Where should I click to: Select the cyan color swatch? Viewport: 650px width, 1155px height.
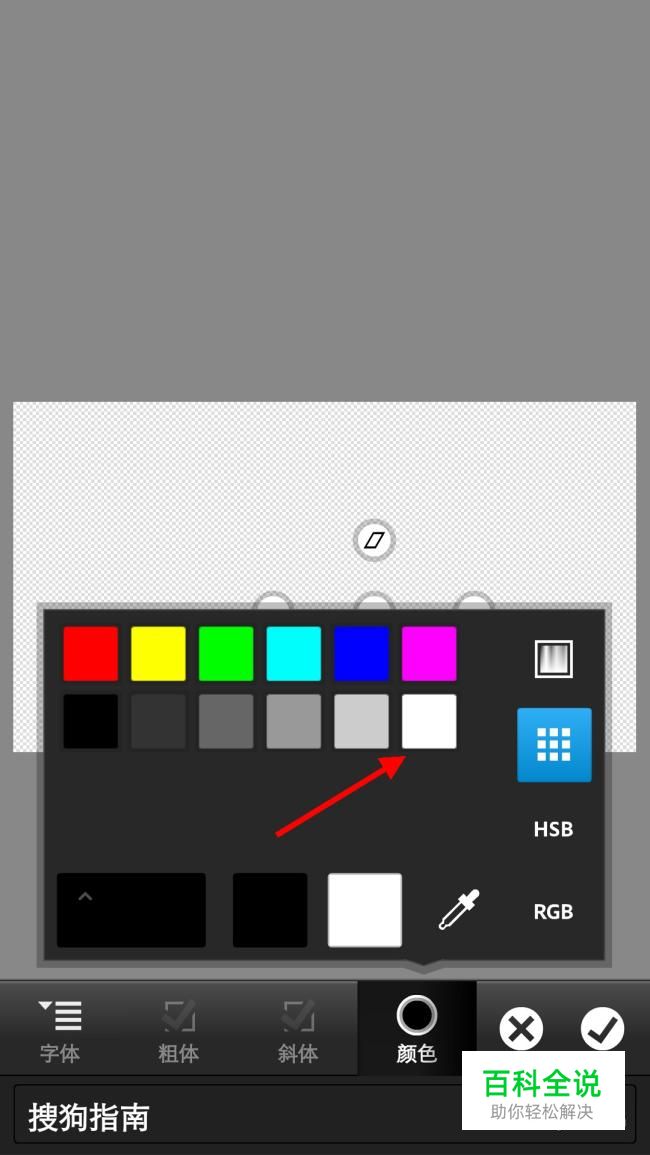click(294, 653)
